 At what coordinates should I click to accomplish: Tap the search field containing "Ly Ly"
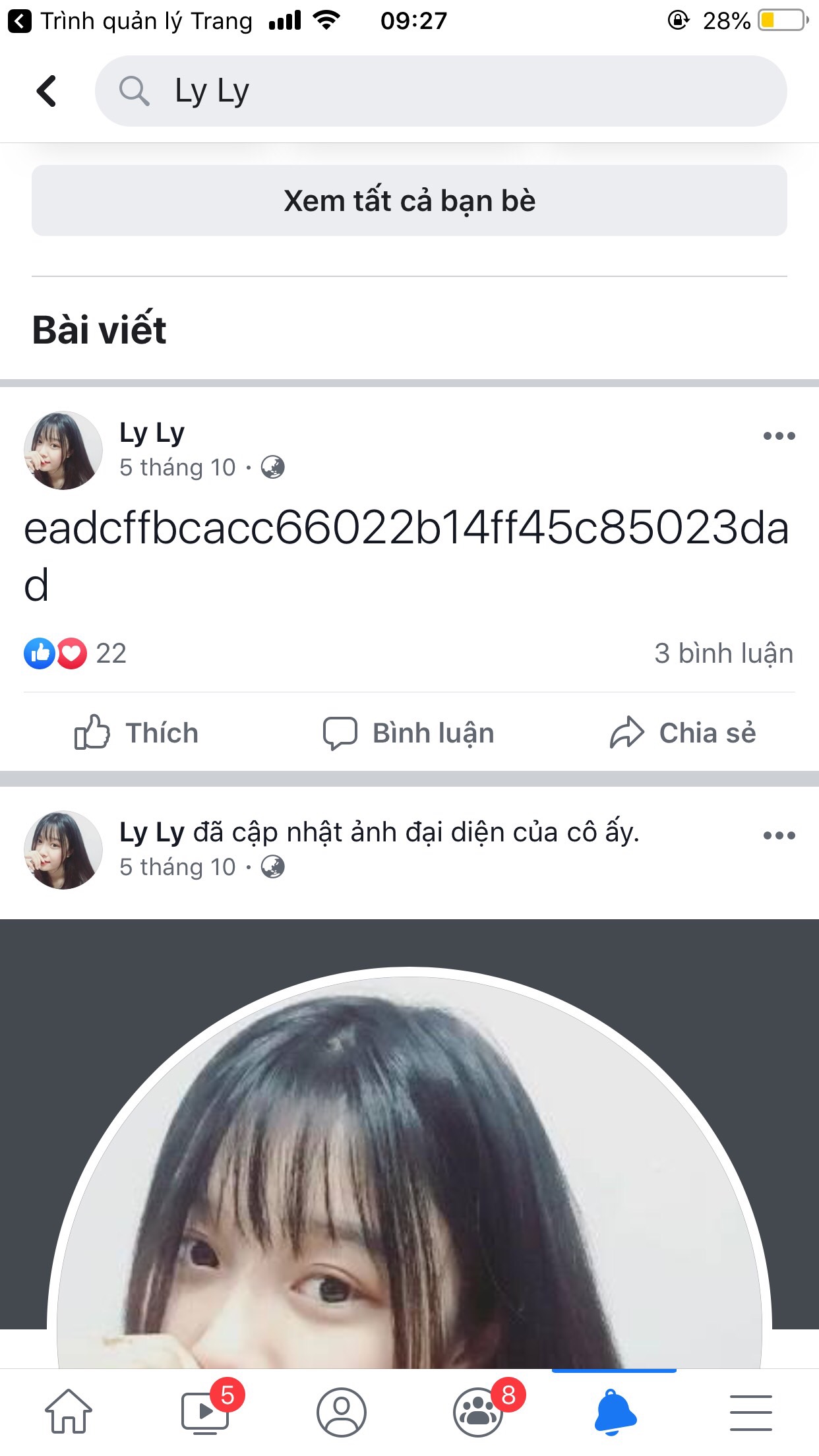tap(440, 91)
